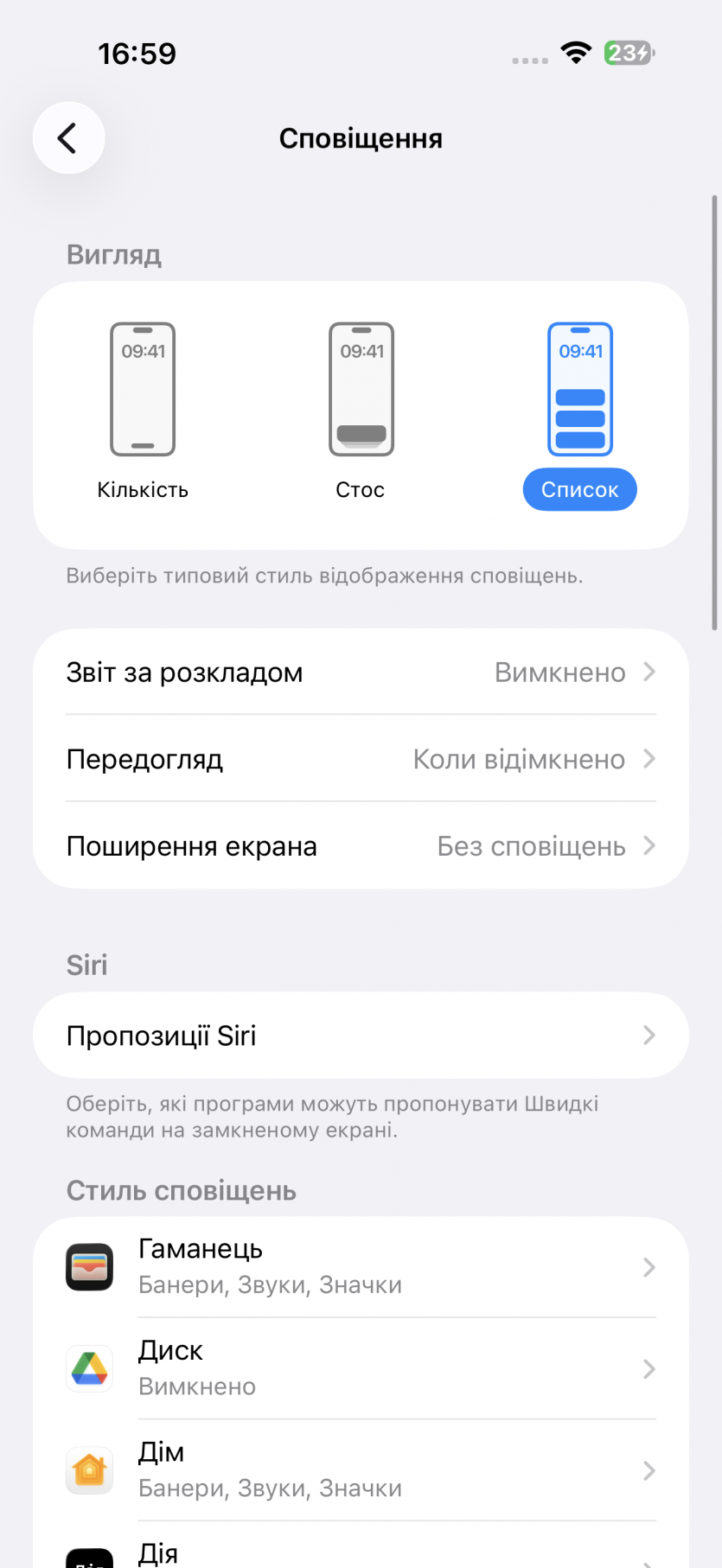The image size is (722, 1568).
Task: Open notification settings for Гаманець
Action: [361, 1267]
